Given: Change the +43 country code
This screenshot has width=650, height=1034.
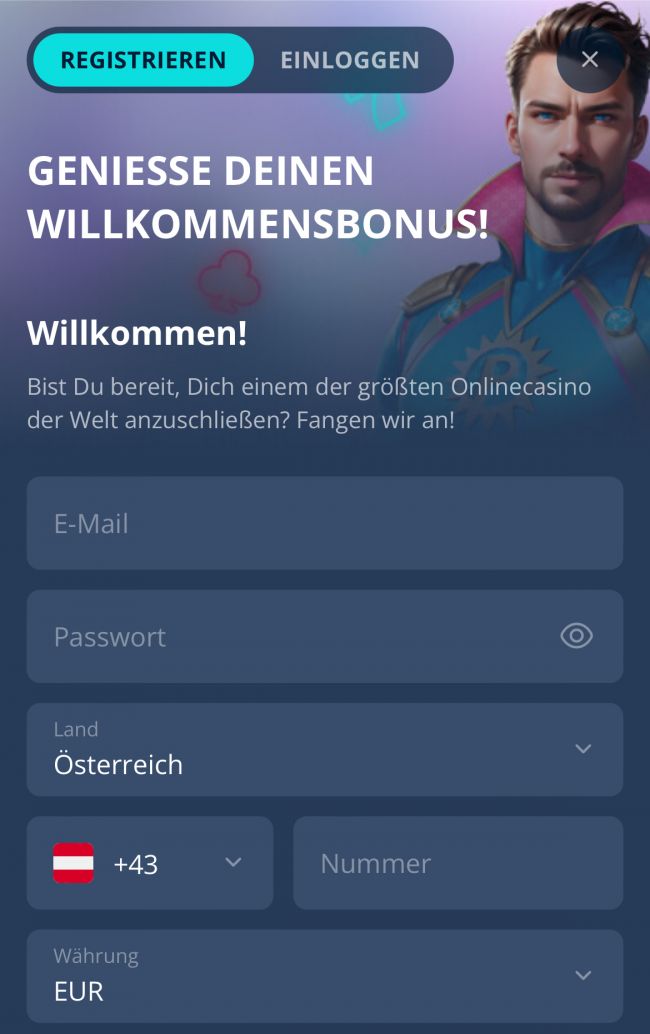Looking at the screenshot, I should 149,863.
